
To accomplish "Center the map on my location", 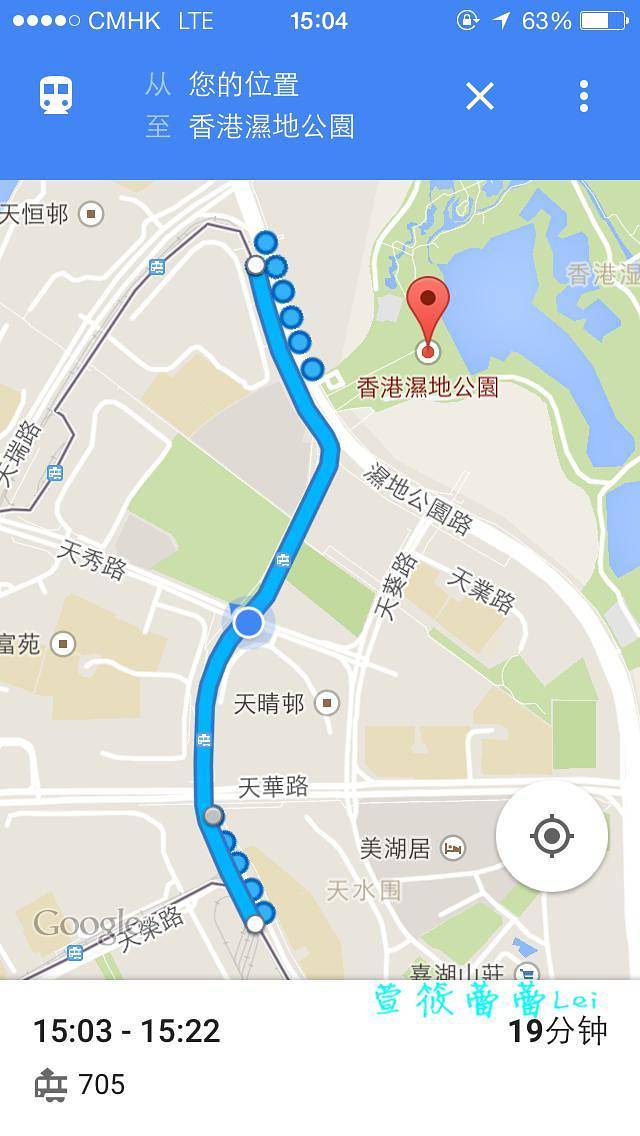I will [x=552, y=835].
